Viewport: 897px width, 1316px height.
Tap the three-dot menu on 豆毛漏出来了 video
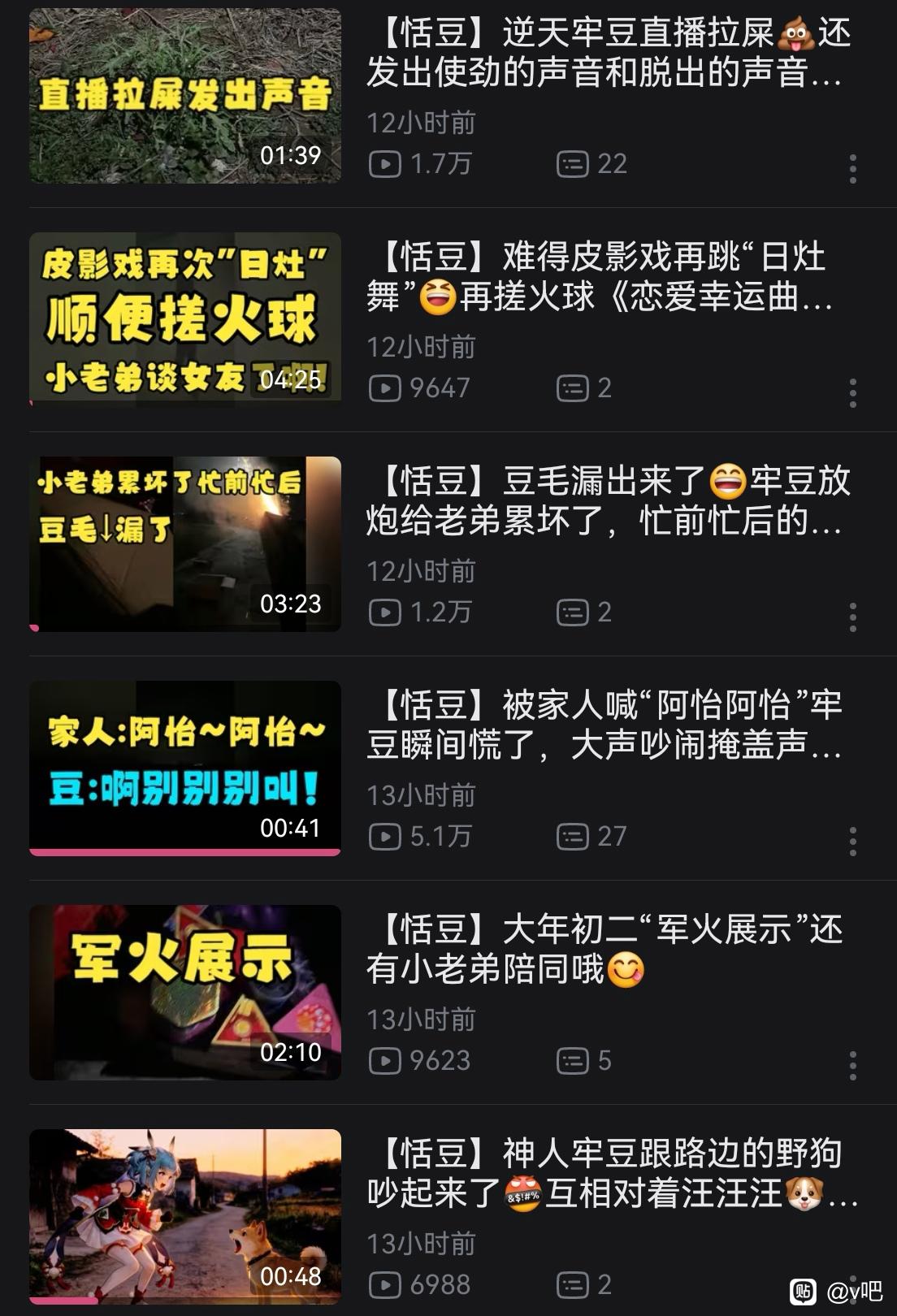852,617
